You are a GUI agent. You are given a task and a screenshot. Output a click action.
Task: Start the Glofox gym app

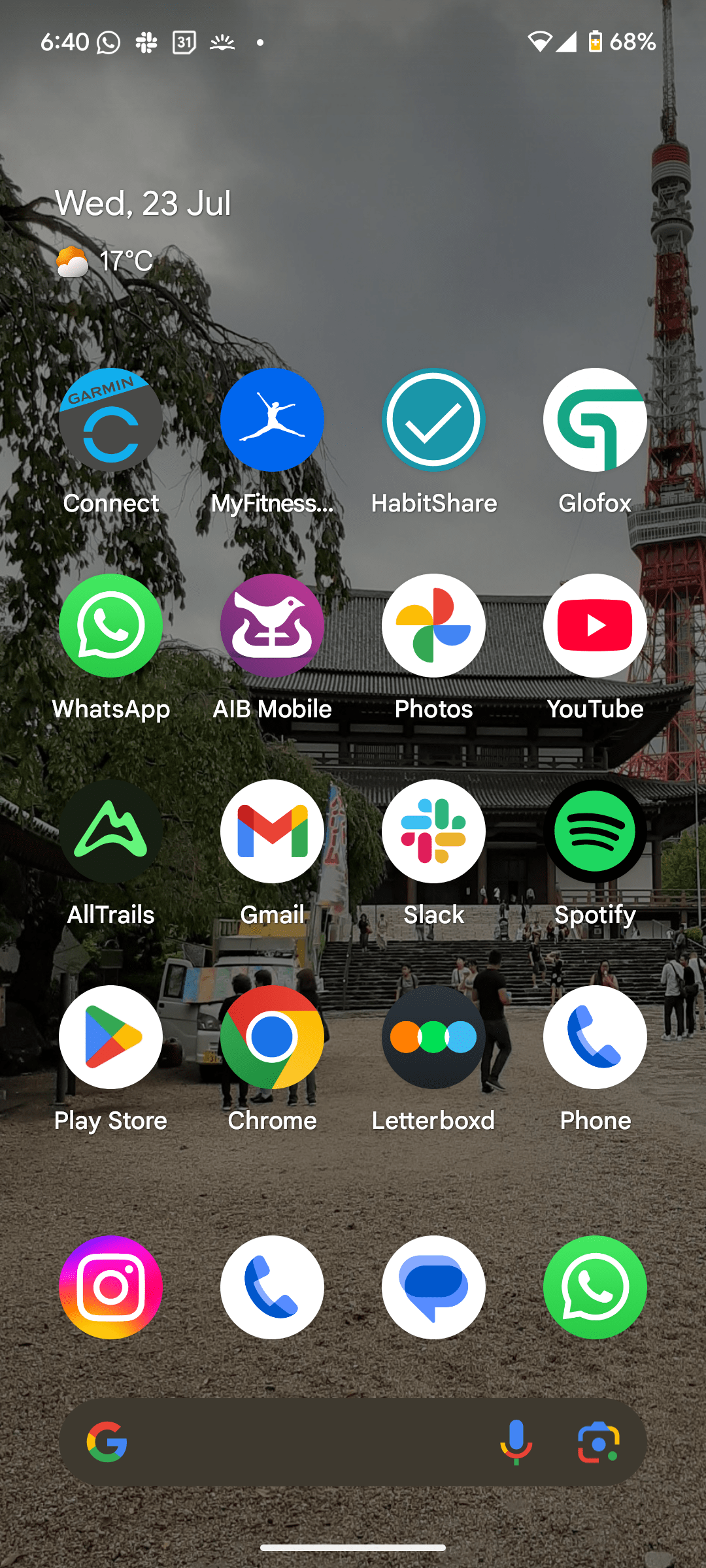(595, 420)
